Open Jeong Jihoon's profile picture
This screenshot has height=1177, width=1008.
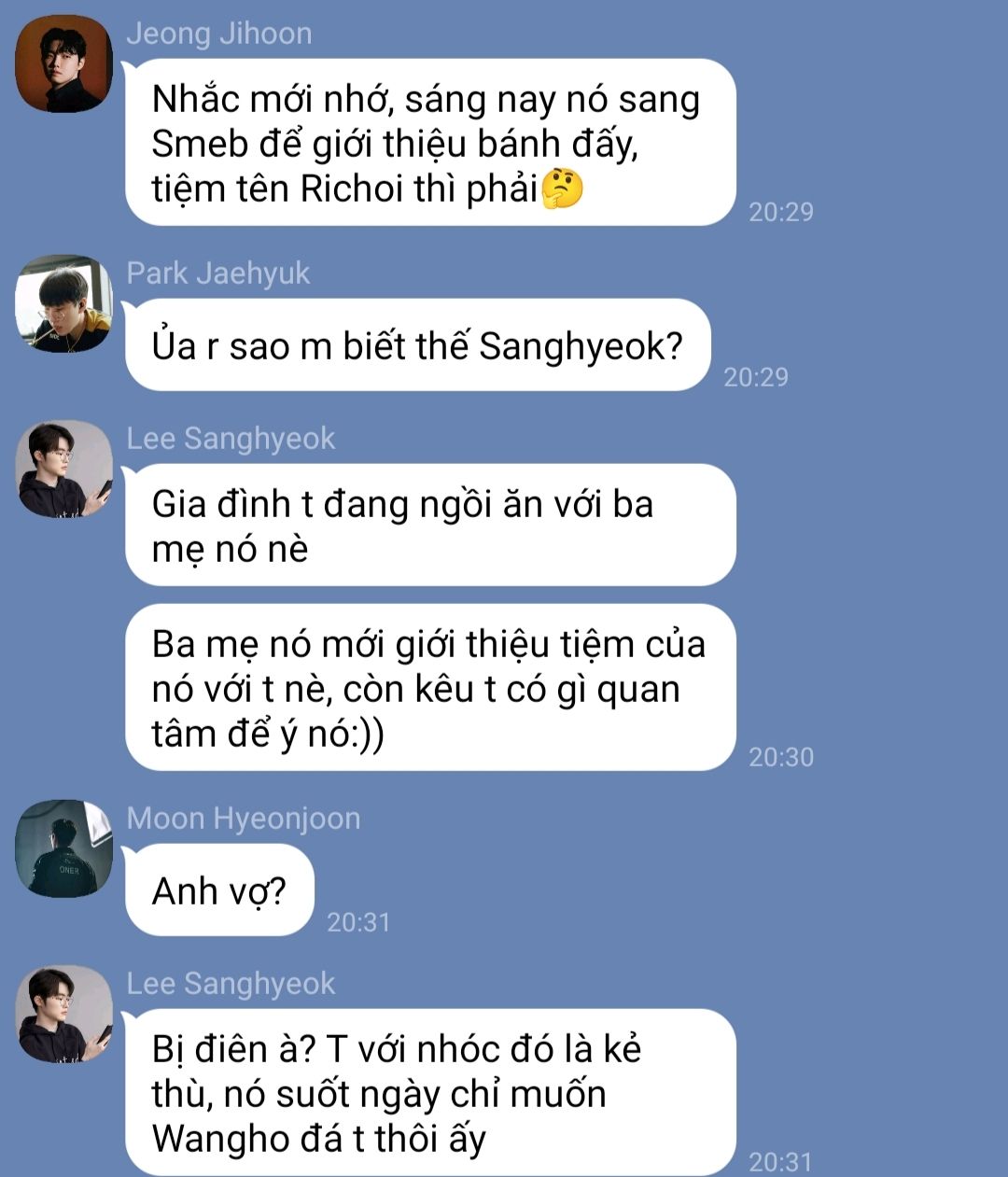[x=63, y=63]
